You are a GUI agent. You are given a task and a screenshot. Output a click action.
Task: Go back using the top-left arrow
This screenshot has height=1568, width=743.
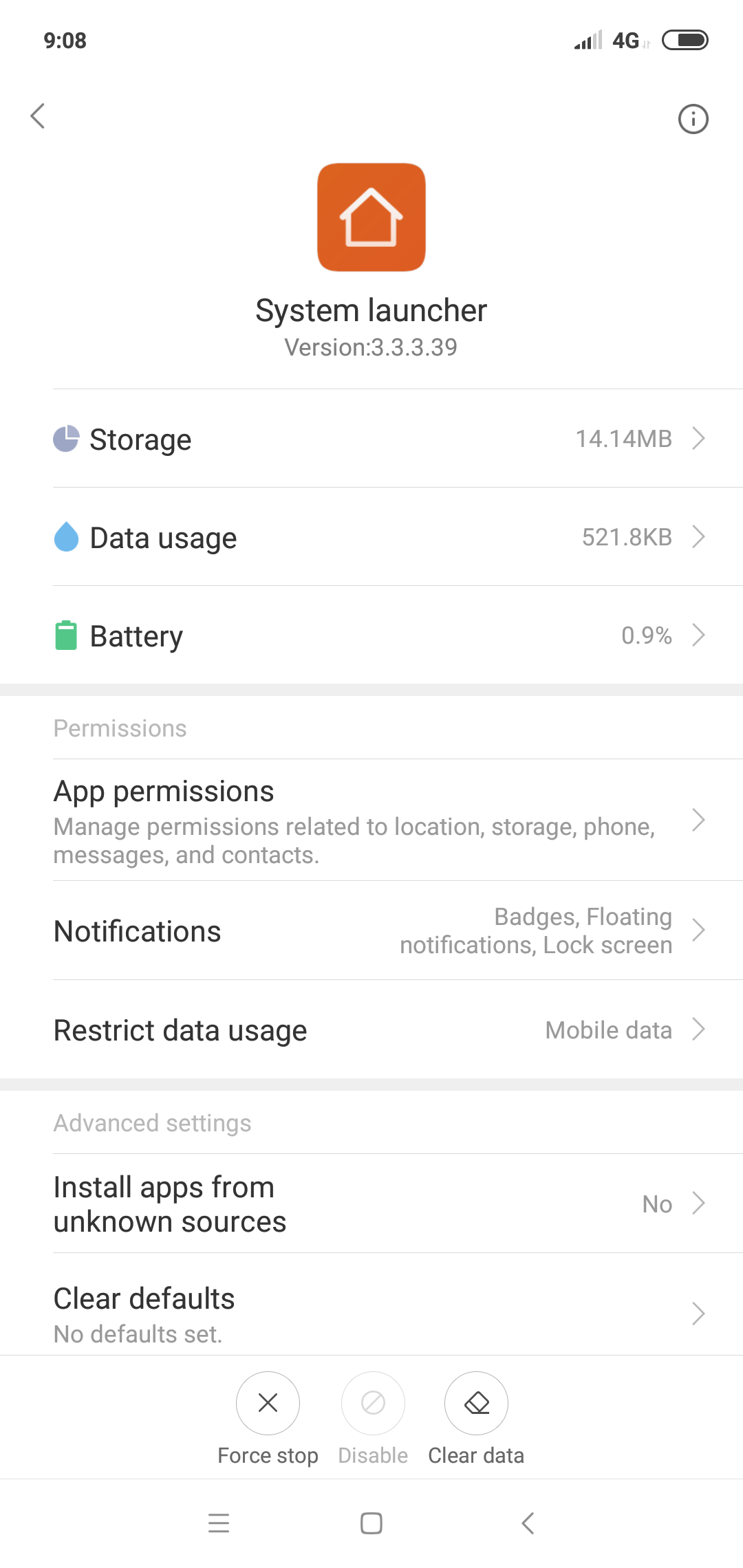point(39,116)
